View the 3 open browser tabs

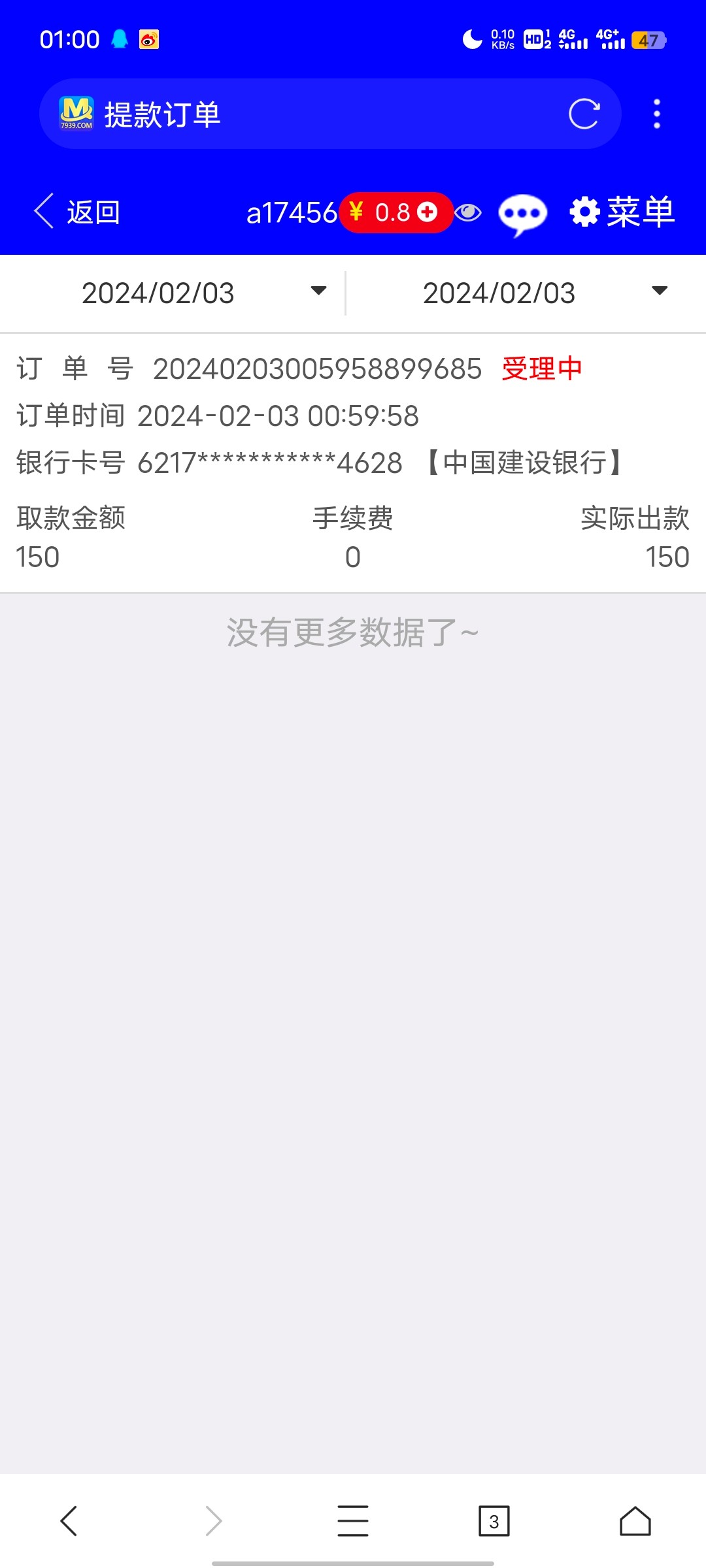pyautogui.click(x=494, y=1521)
